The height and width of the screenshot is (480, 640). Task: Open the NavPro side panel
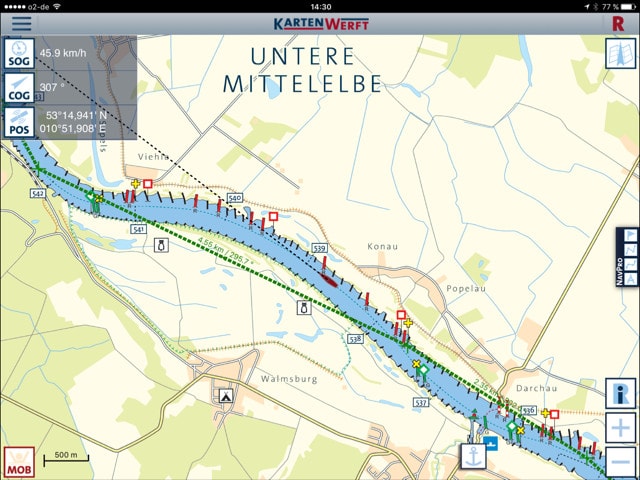629,258
